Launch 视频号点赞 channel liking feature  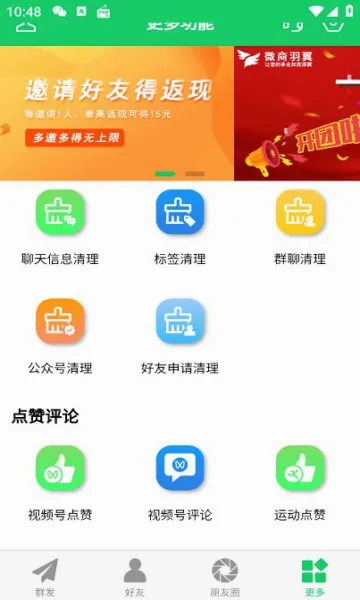tap(60, 483)
